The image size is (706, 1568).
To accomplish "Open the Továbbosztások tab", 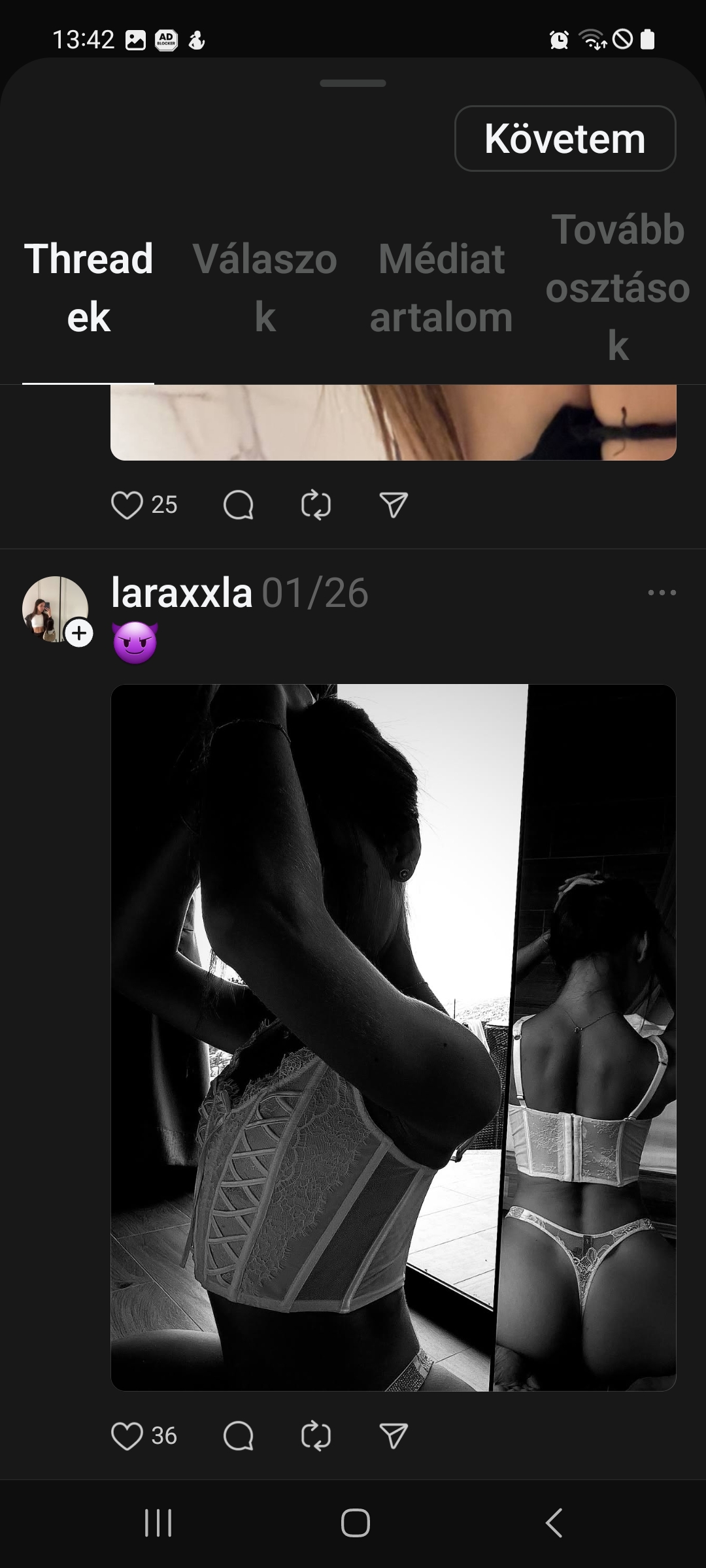I will (x=618, y=287).
